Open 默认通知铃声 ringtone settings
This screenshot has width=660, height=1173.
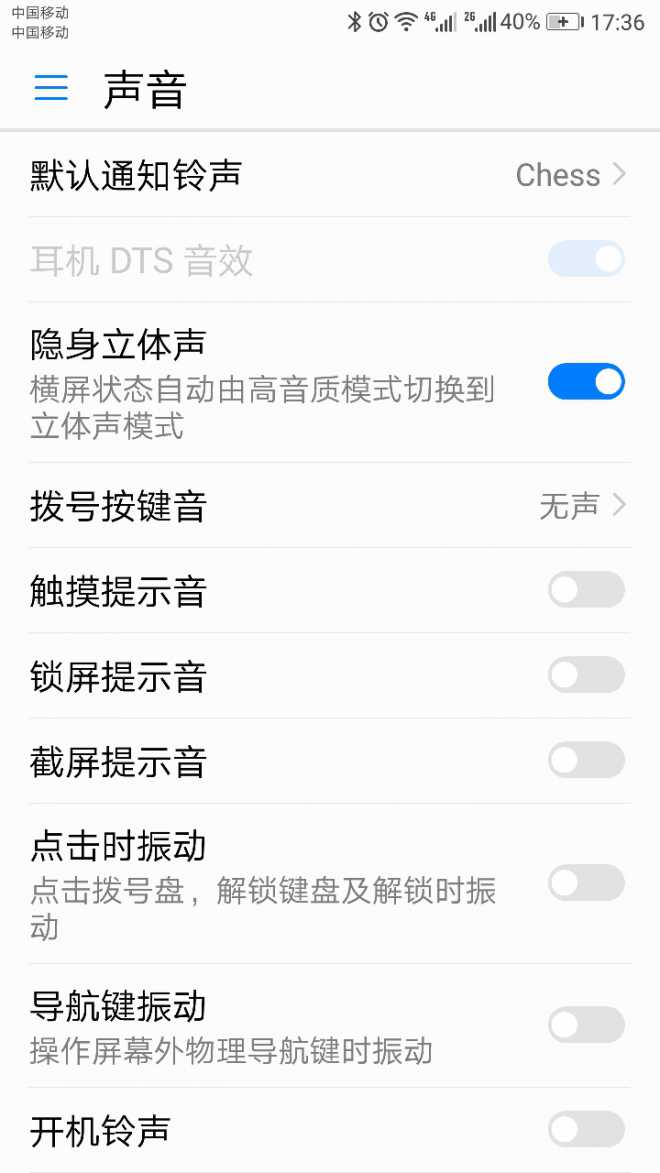(x=330, y=175)
